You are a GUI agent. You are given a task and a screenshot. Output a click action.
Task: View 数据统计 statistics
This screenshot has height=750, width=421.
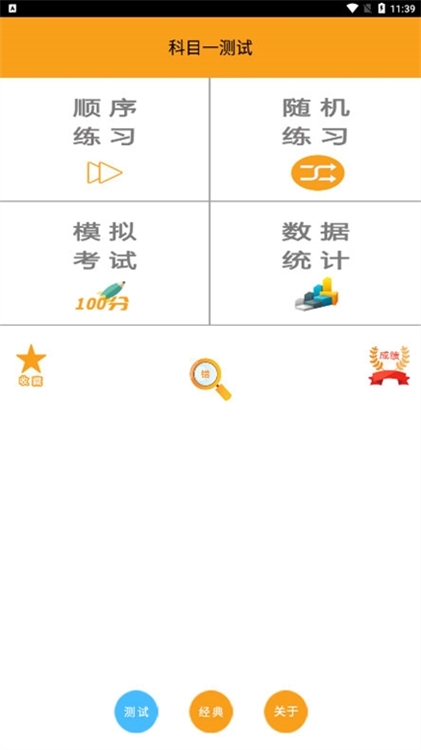316,263
